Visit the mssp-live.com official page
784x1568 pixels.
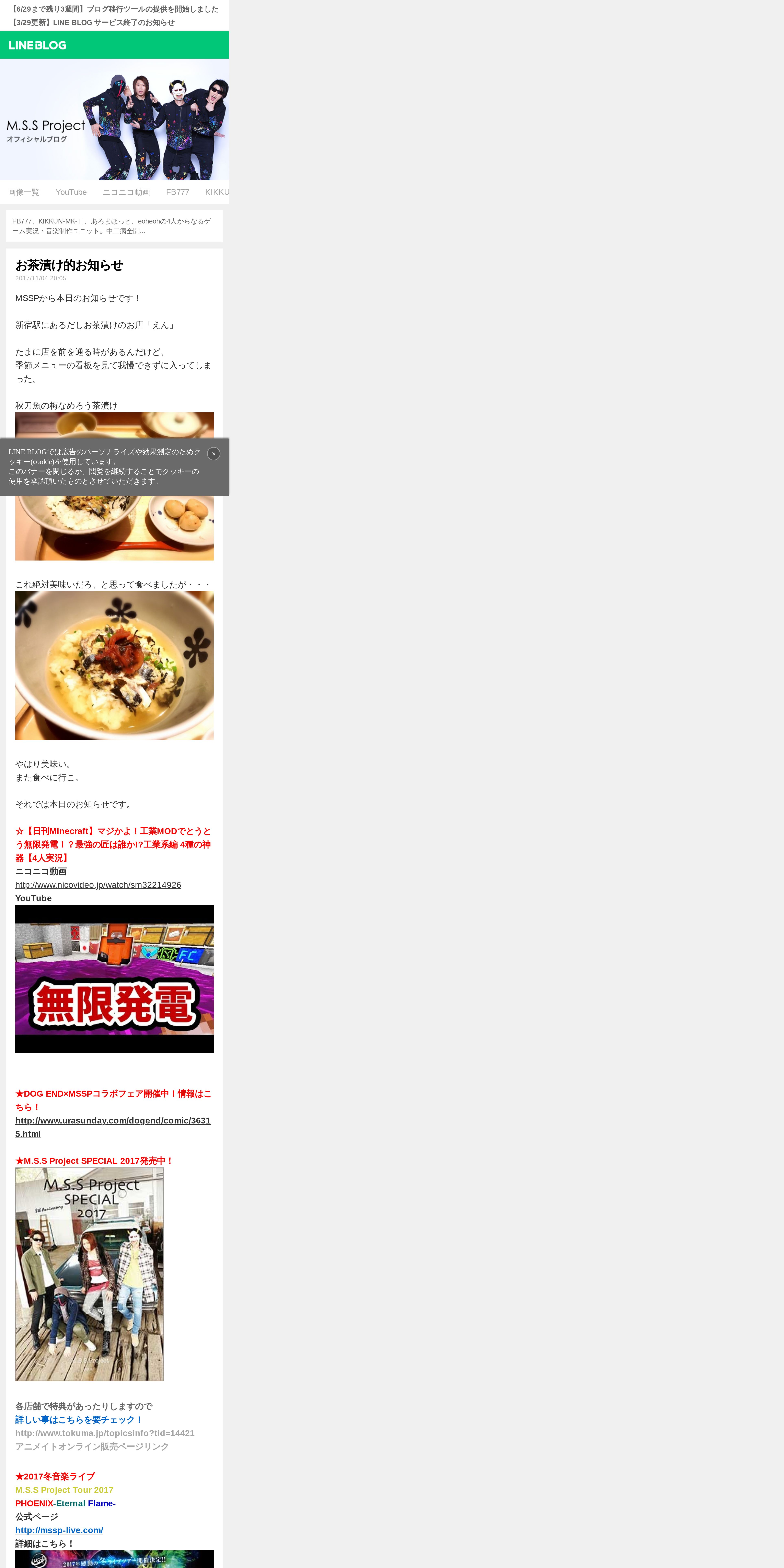pos(59,1530)
